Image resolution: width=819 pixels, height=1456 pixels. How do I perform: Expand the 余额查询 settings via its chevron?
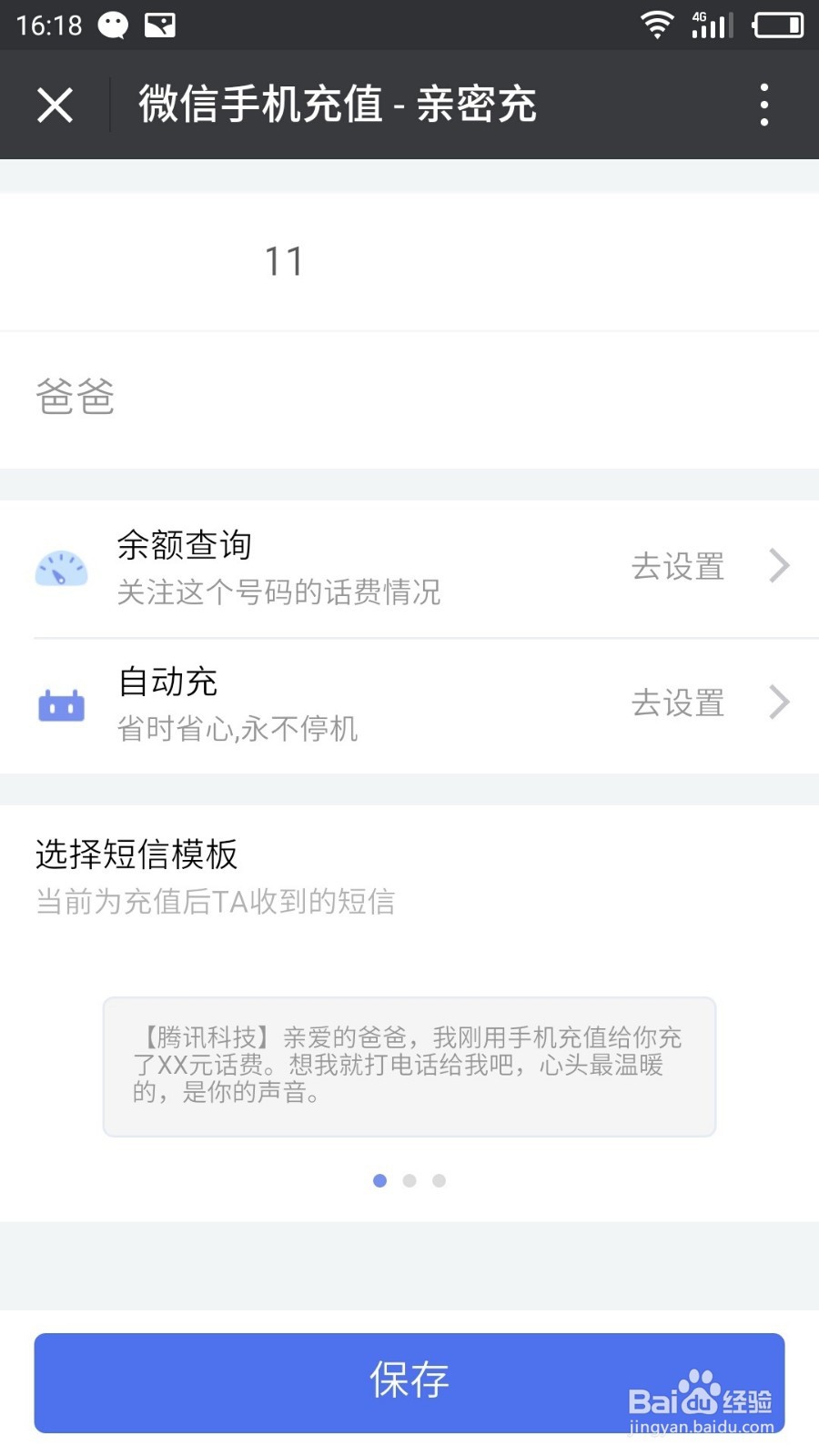point(779,566)
